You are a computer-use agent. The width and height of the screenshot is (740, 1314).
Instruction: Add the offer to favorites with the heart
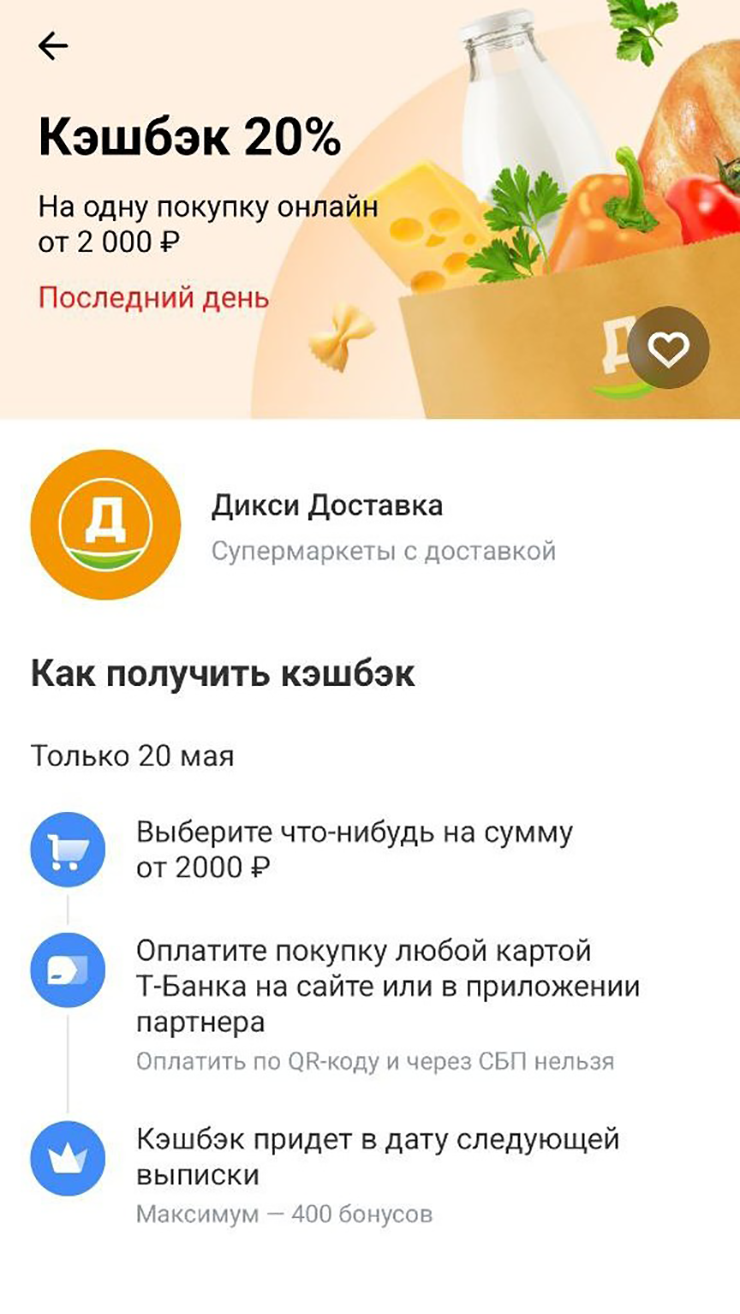click(669, 349)
